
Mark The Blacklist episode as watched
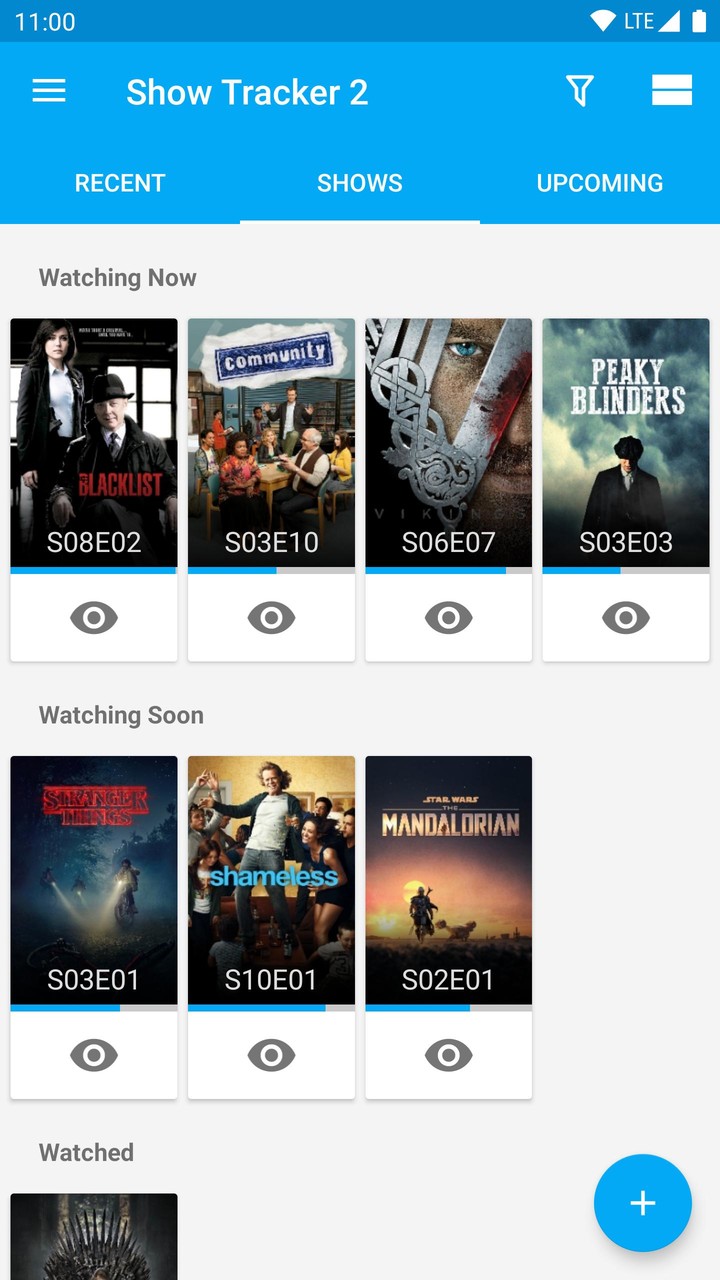click(93, 617)
